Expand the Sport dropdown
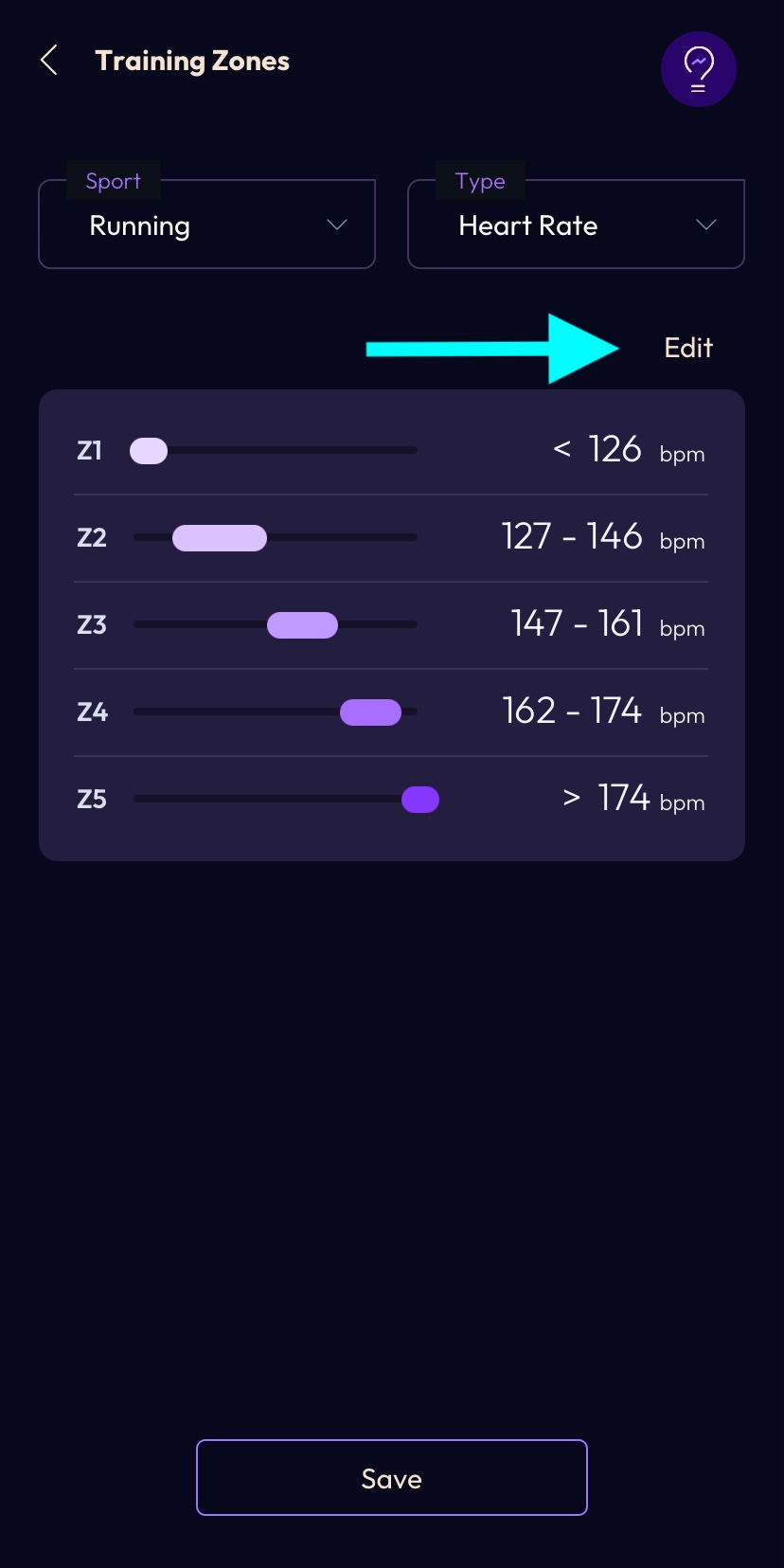 (206, 225)
